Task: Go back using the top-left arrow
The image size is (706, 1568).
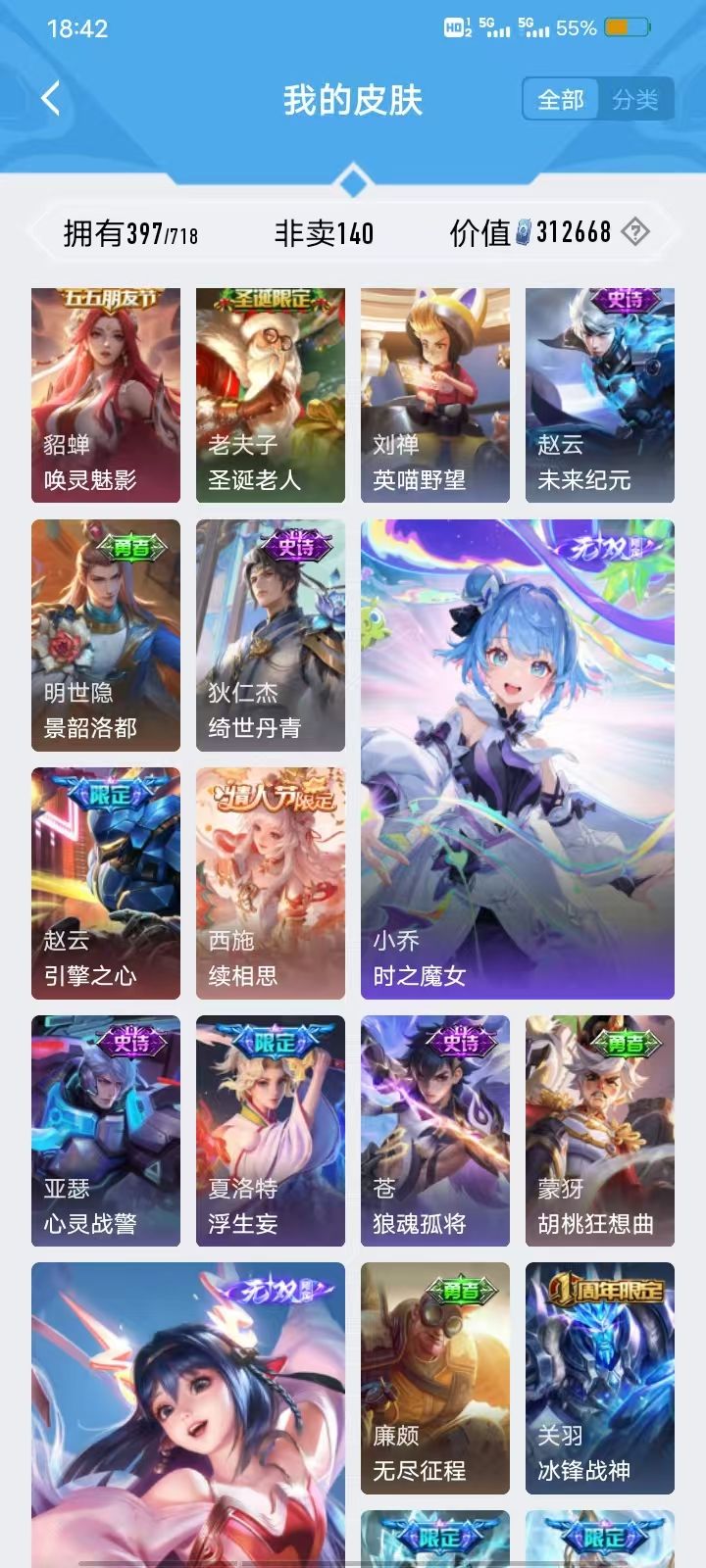Action: point(51,99)
